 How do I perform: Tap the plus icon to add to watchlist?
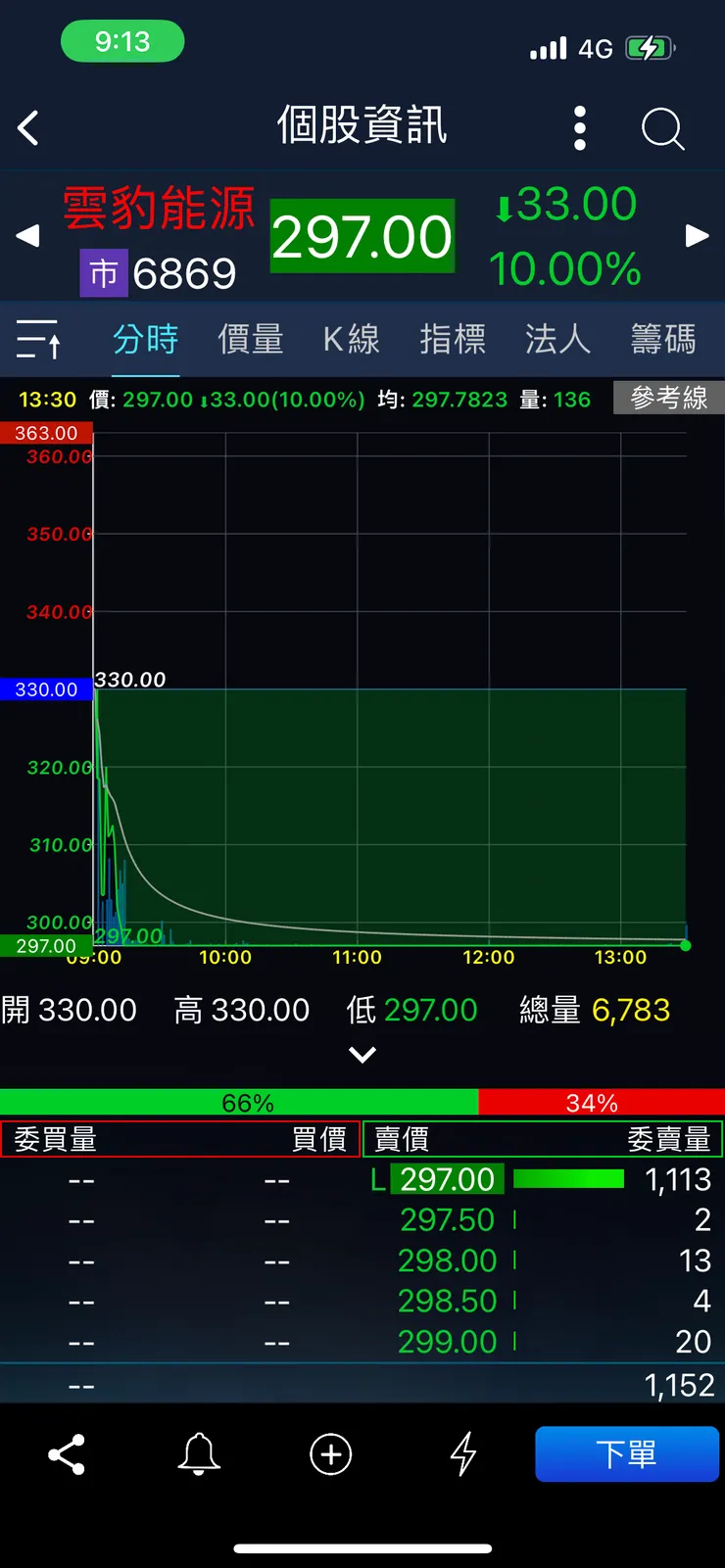(330, 1453)
